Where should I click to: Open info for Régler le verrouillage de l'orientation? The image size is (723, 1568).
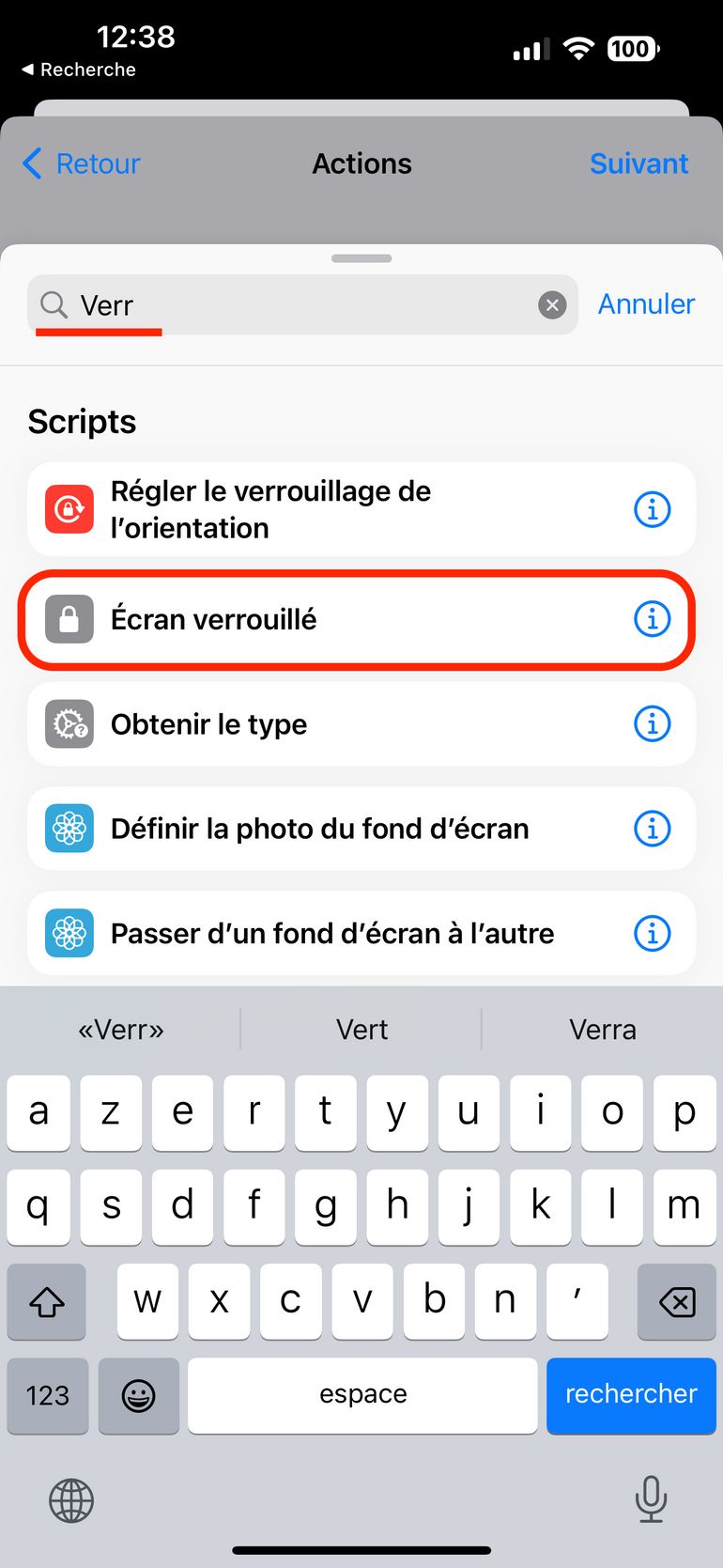tap(652, 509)
